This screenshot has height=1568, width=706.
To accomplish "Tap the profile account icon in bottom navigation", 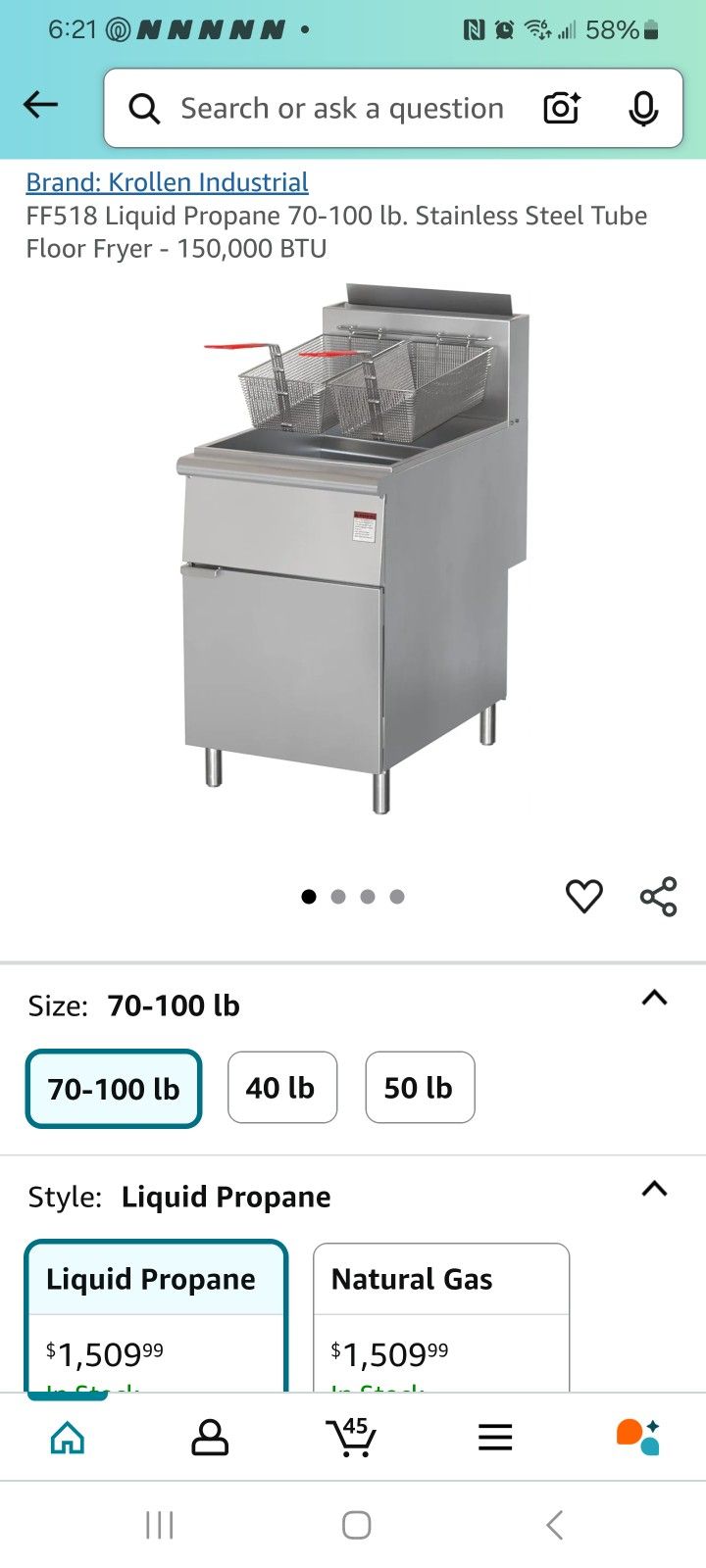I will click(x=209, y=1437).
